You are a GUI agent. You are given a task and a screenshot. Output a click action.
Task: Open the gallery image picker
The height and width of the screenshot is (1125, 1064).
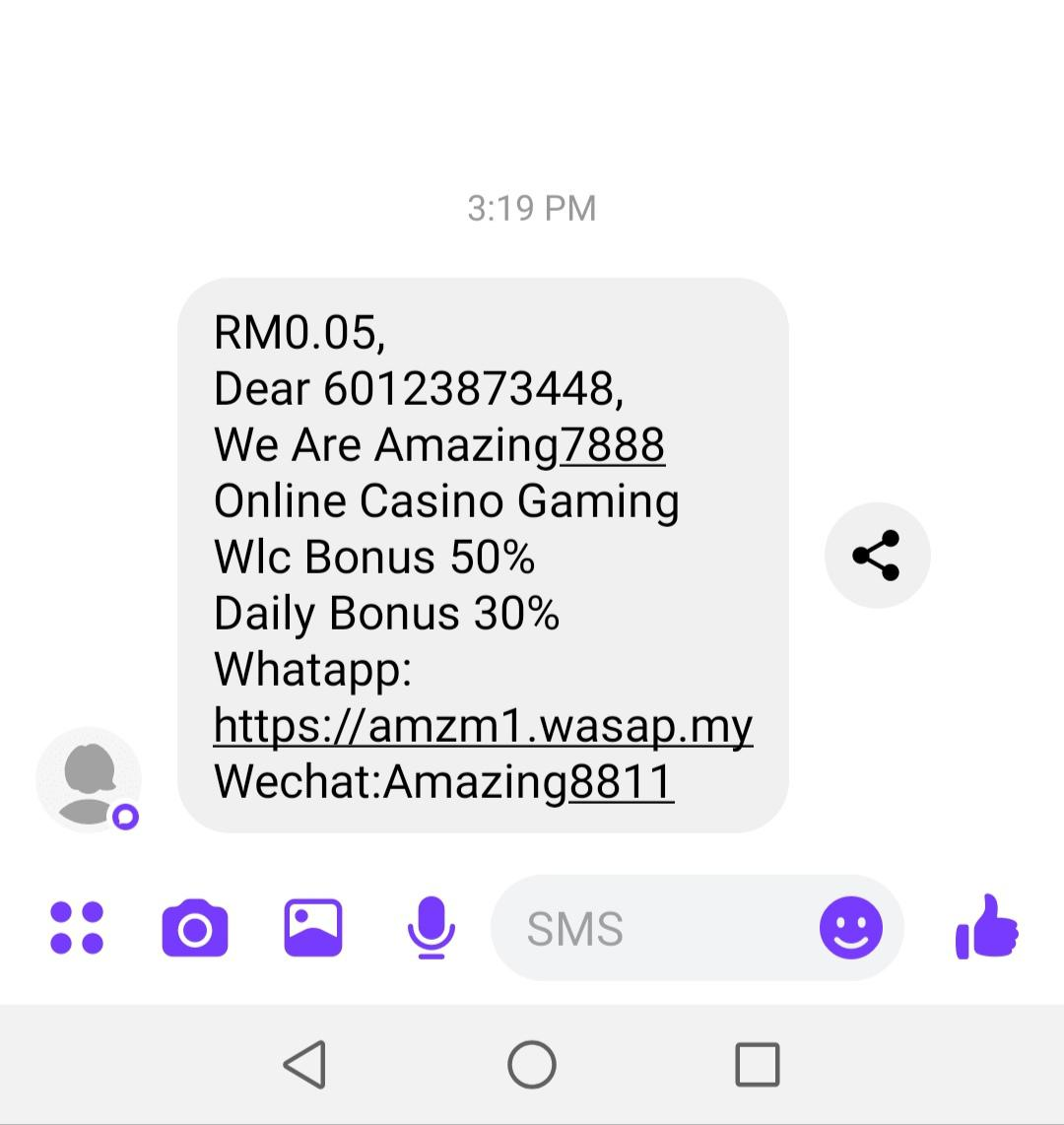pyautogui.click(x=313, y=928)
